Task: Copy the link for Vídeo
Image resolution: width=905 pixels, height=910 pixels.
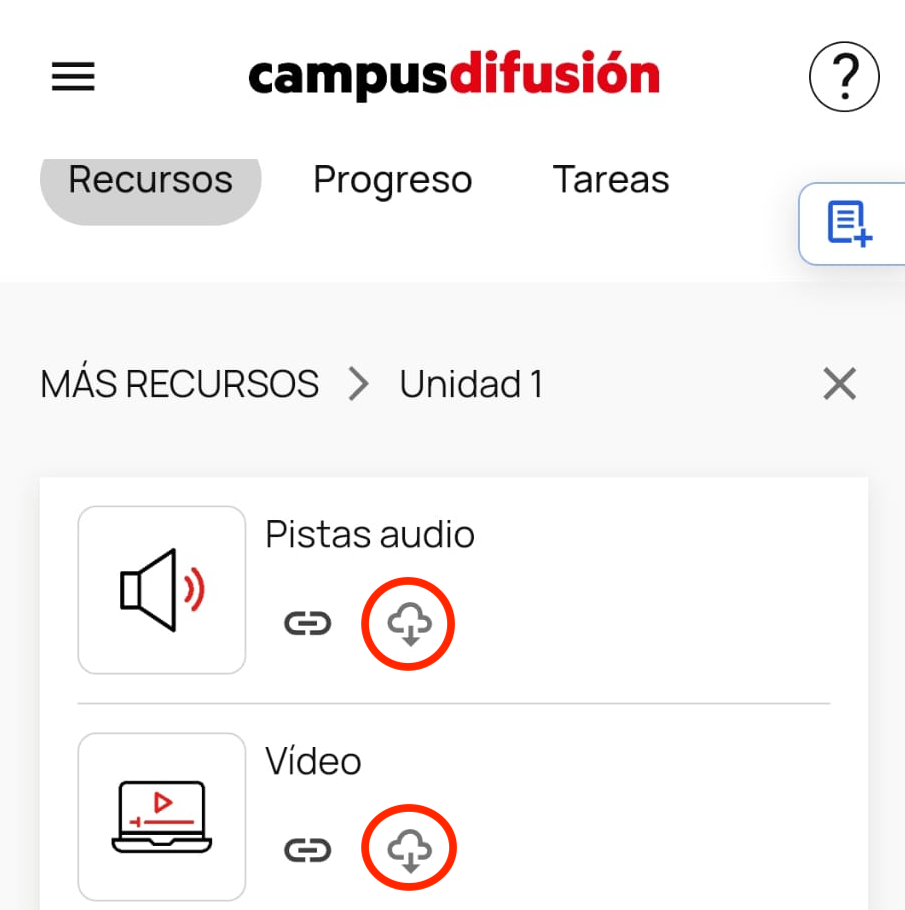Action: (307, 851)
